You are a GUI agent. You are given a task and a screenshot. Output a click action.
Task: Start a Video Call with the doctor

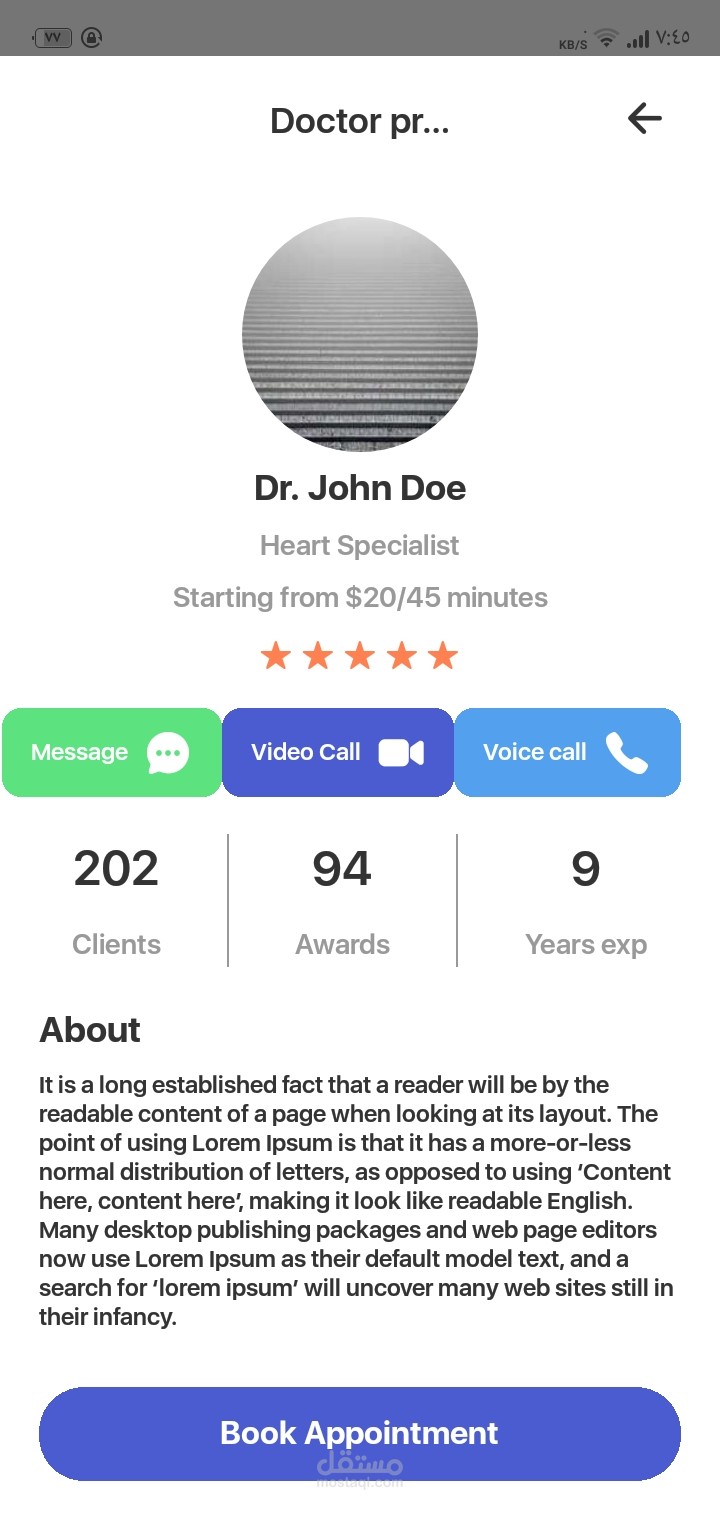tap(338, 753)
